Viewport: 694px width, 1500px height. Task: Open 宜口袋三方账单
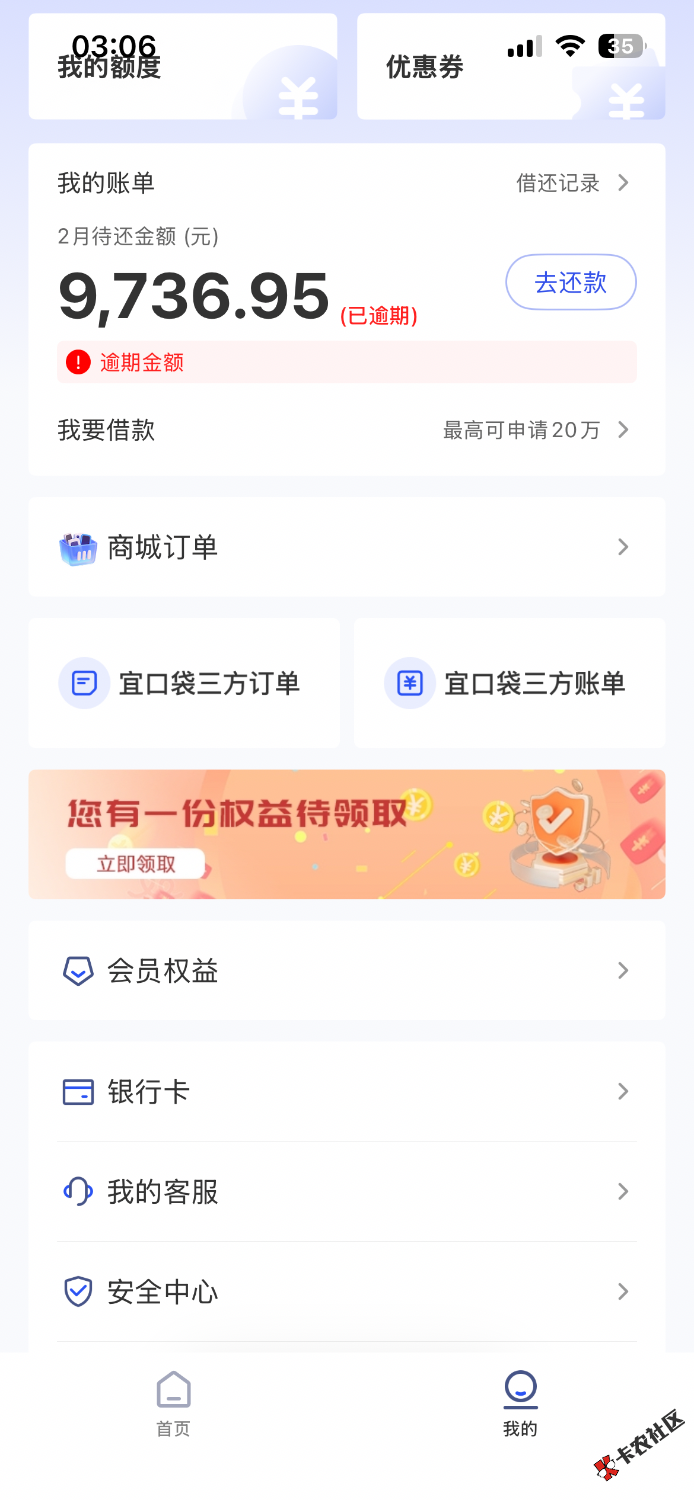click(x=509, y=683)
